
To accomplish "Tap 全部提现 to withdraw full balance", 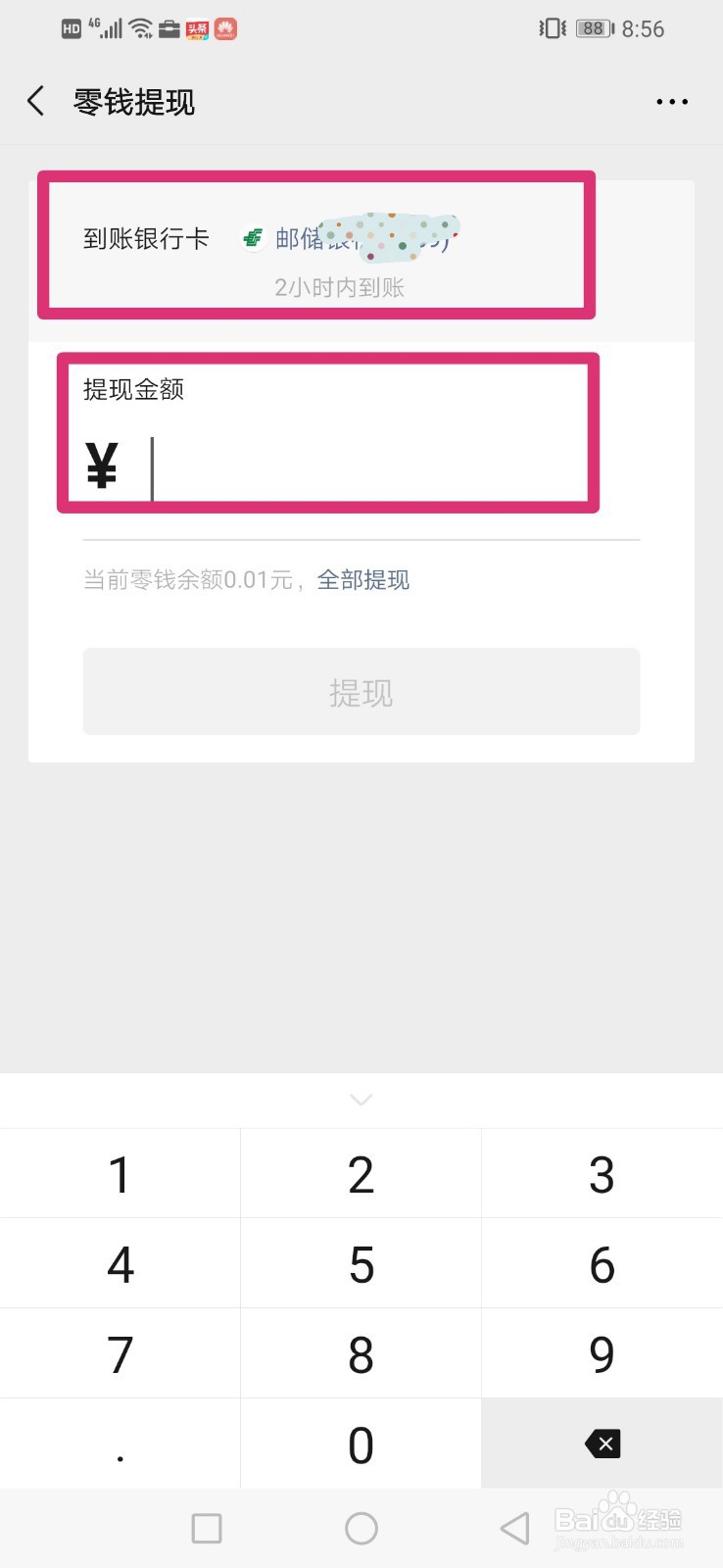I will (x=363, y=579).
